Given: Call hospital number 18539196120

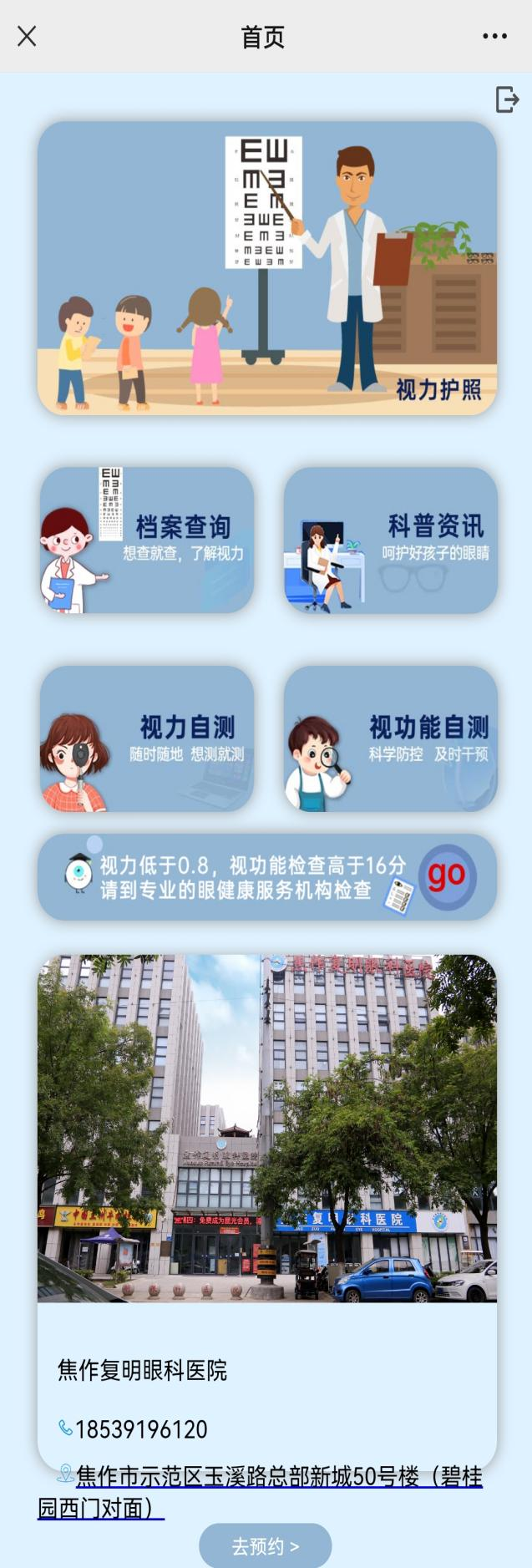Looking at the screenshot, I should pos(140,1429).
